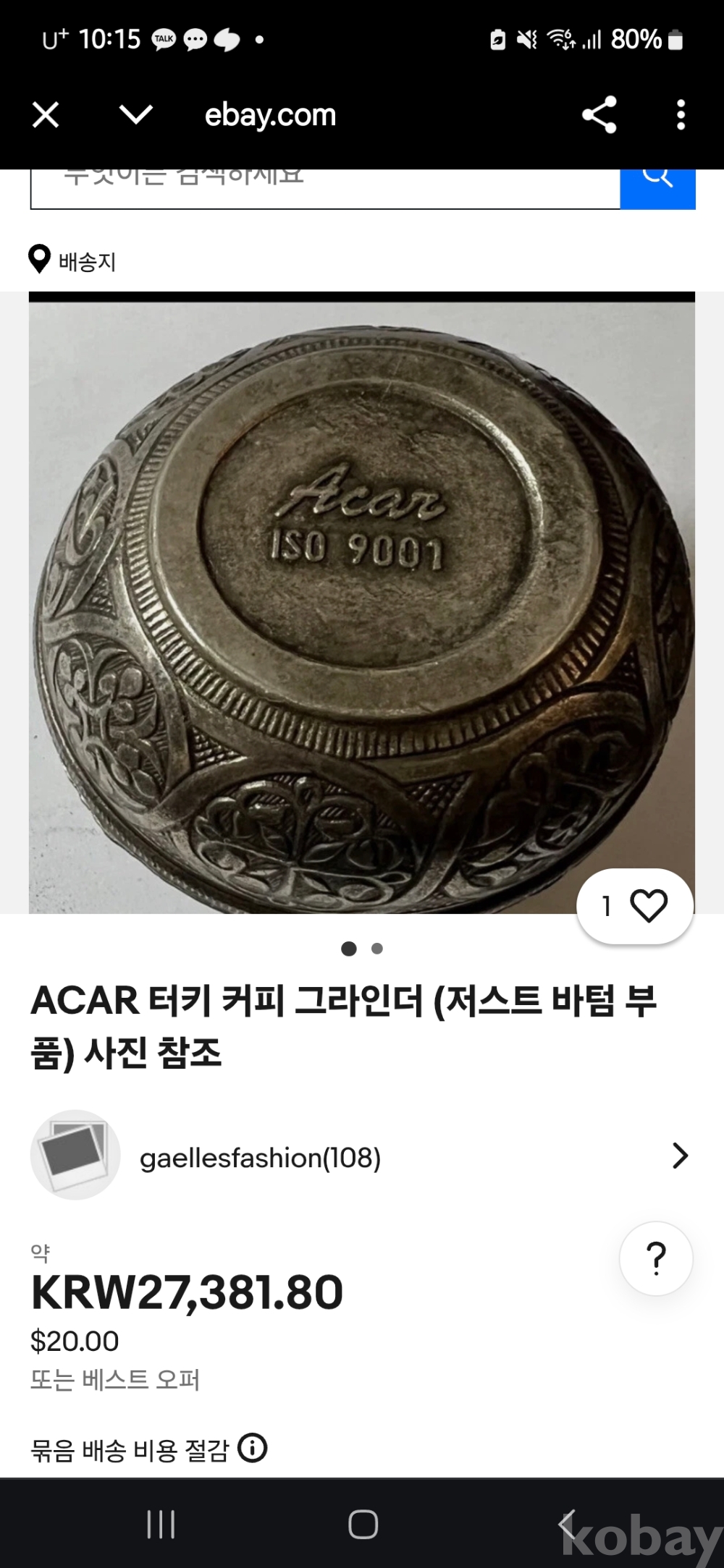Open the question mark help button
This screenshot has height=1568, width=724.
(656, 1258)
